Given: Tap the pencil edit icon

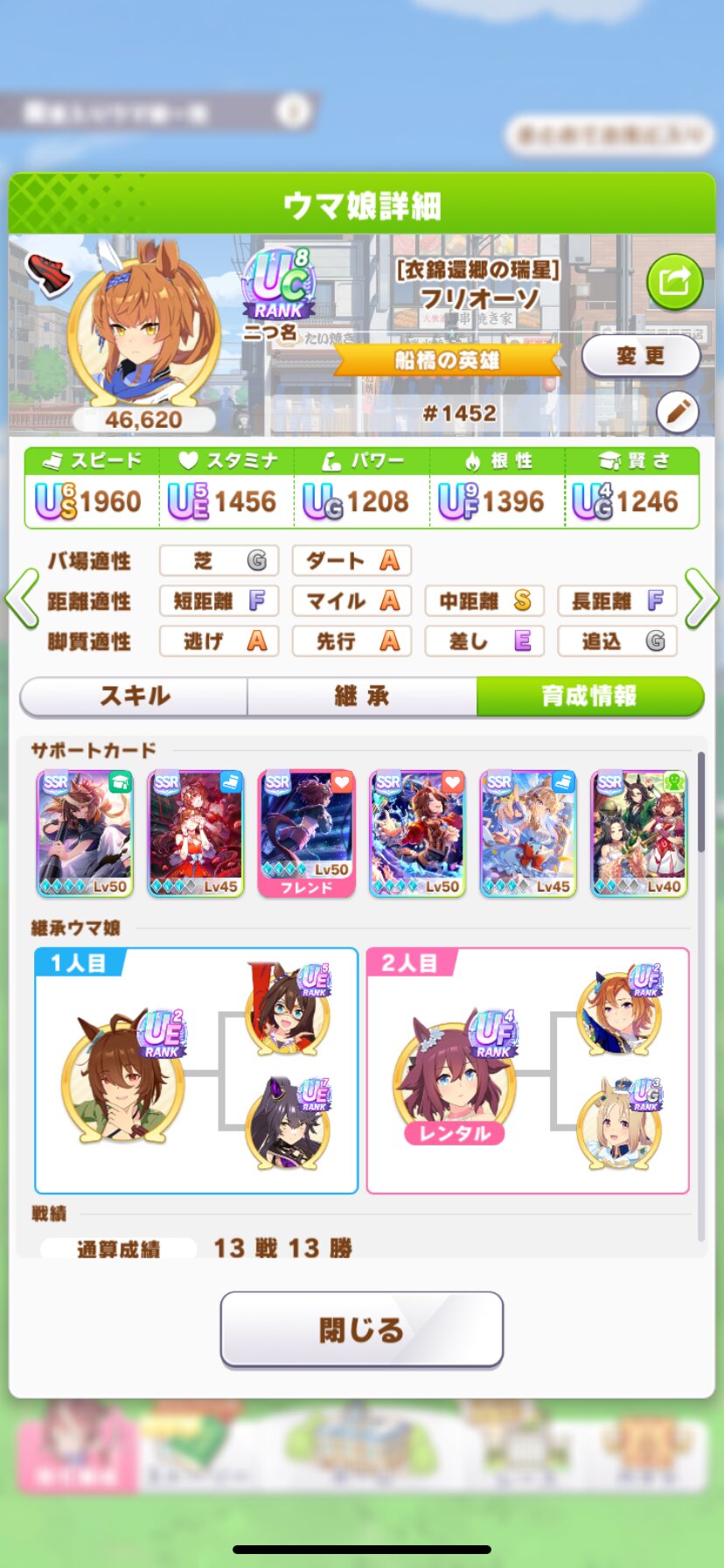Looking at the screenshot, I should pos(677,412).
